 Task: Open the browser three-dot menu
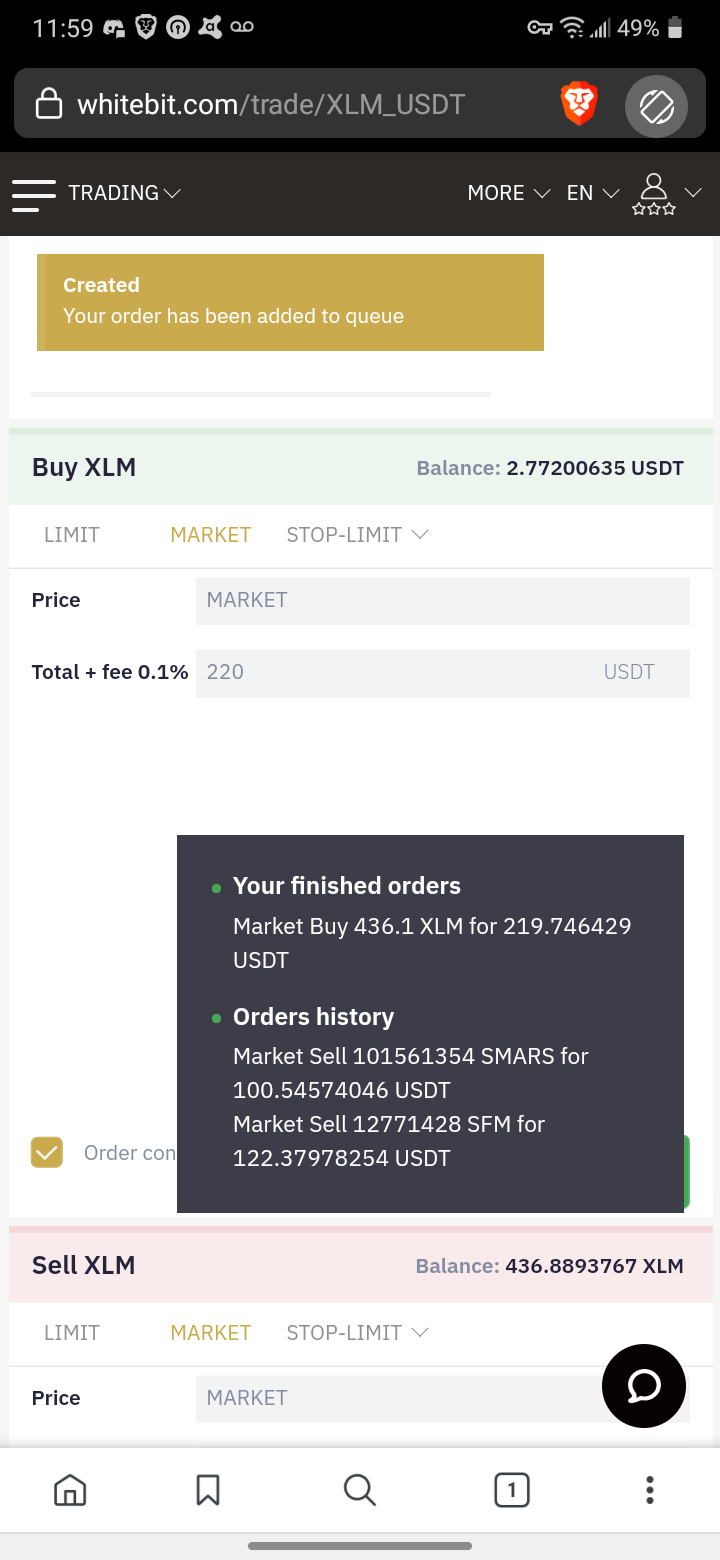click(649, 1489)
